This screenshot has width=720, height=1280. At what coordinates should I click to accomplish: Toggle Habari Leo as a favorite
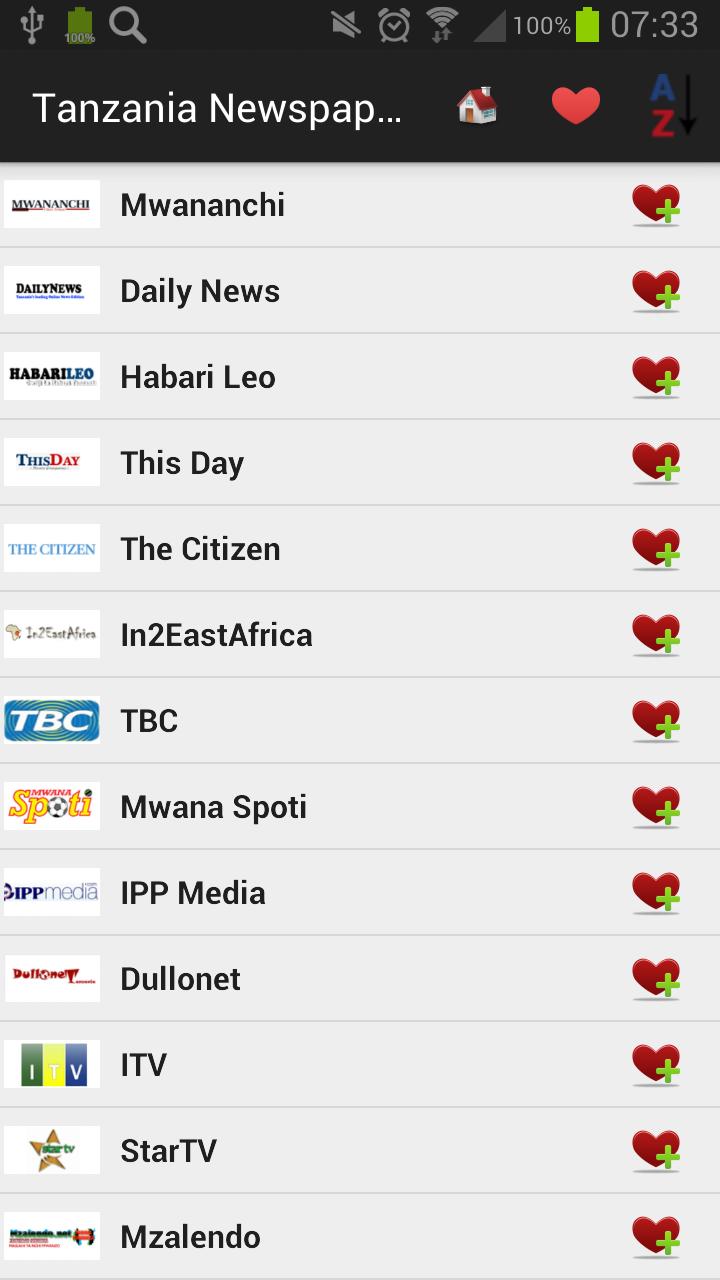point(656,376)
